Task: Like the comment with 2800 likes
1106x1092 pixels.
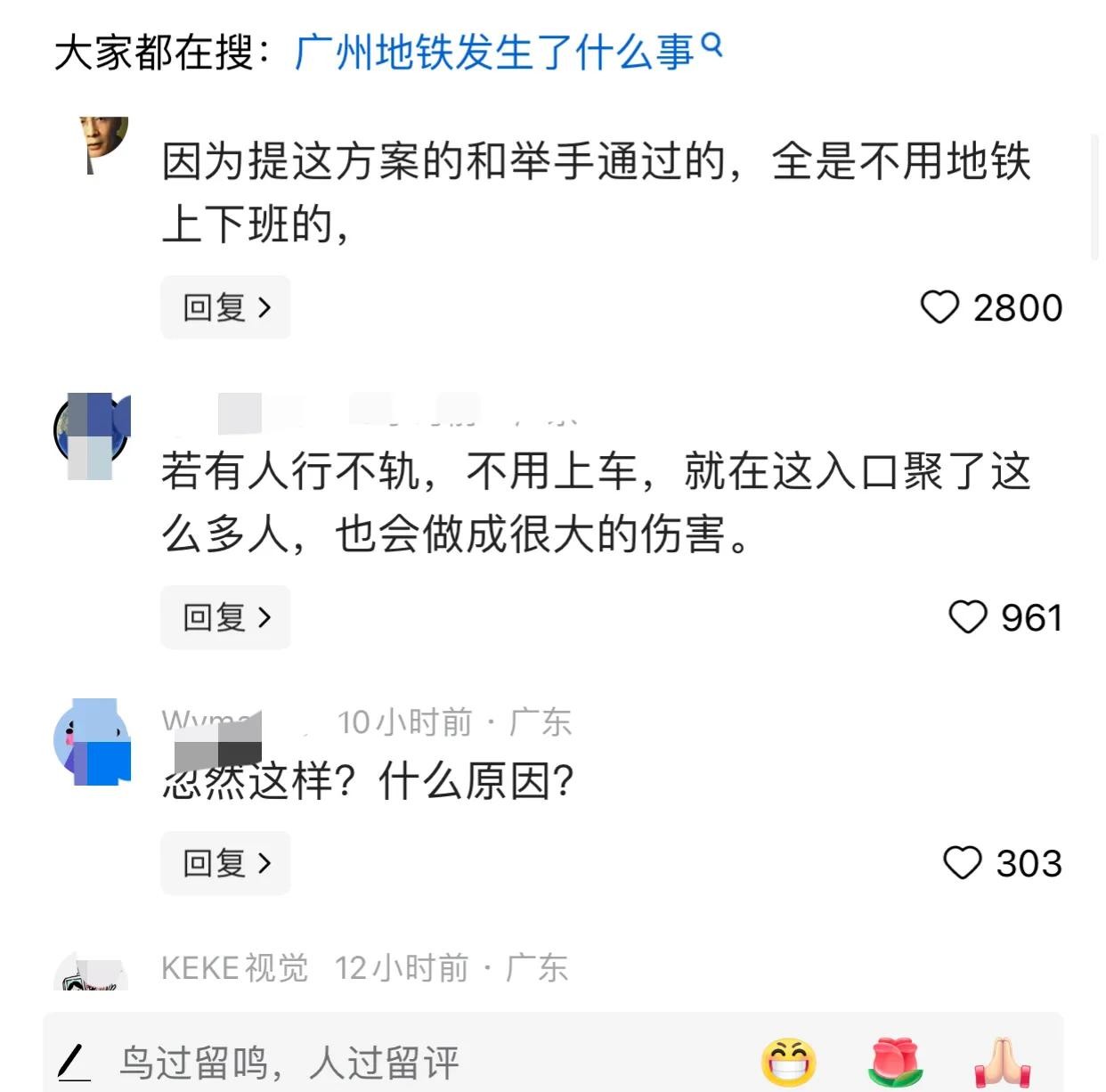Action: [x=939, y=307]
